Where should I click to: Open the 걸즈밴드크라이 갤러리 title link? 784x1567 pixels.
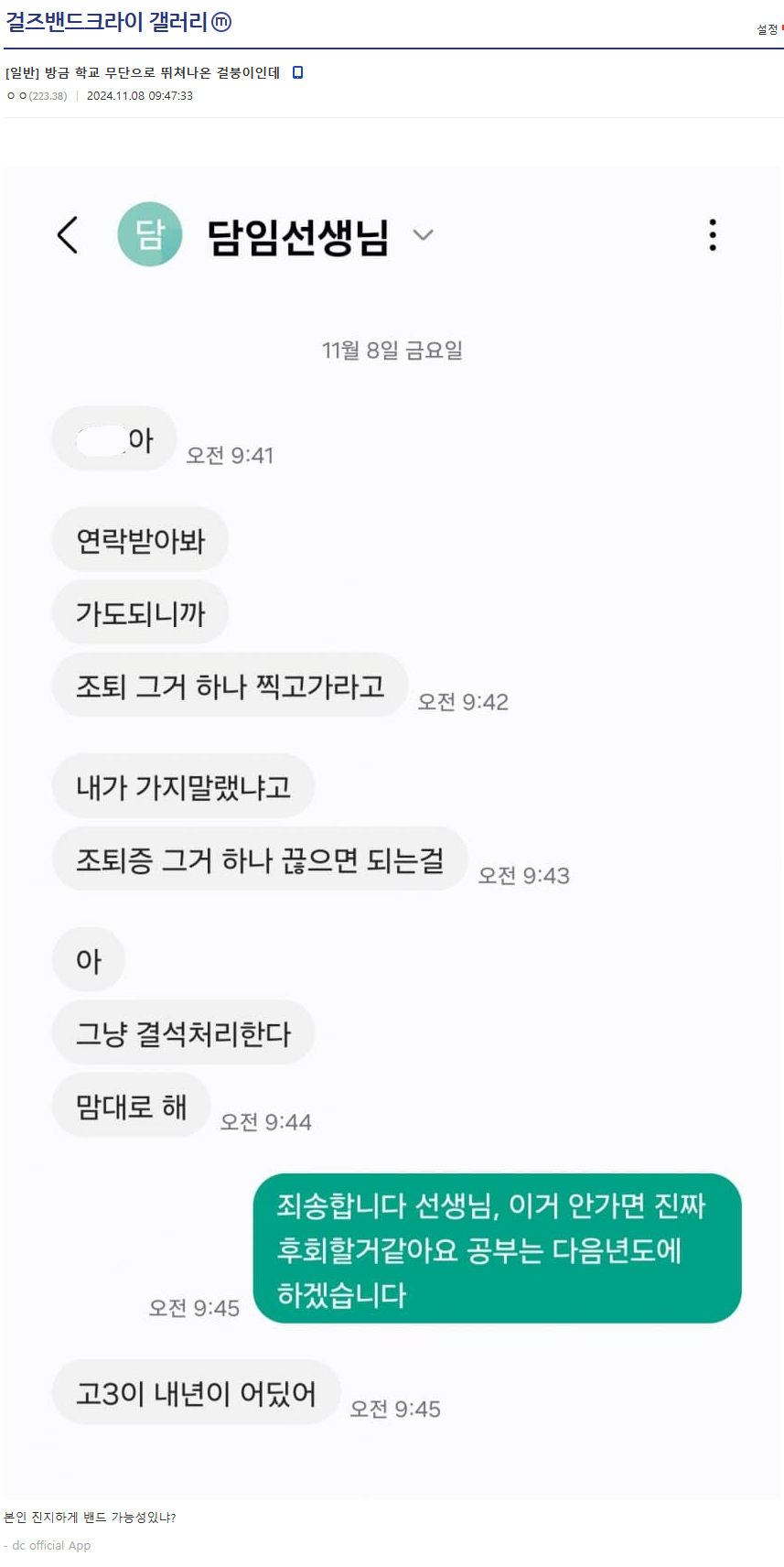click(107, 22)
